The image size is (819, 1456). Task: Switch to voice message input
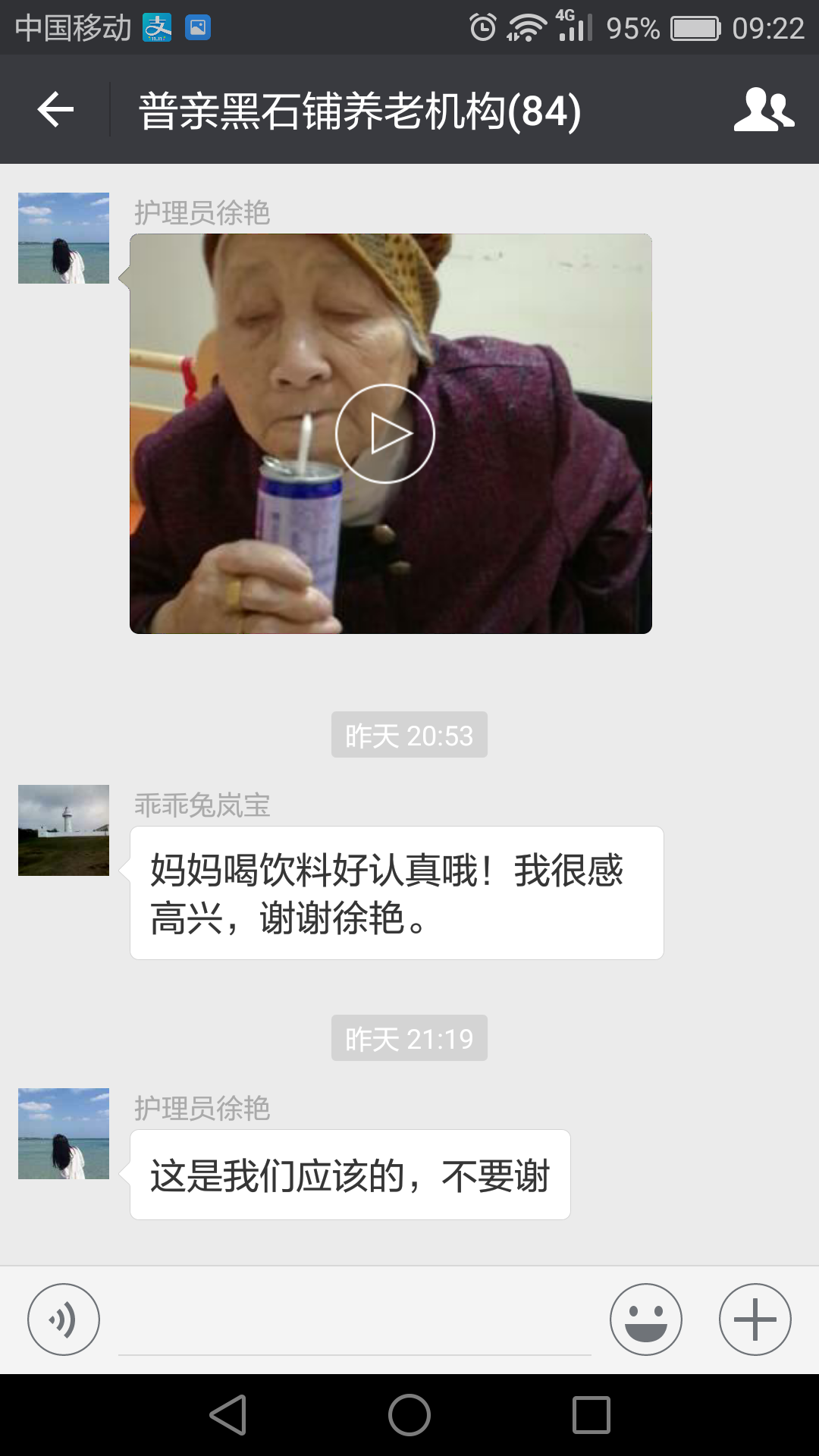click(x=64, y=1319)
